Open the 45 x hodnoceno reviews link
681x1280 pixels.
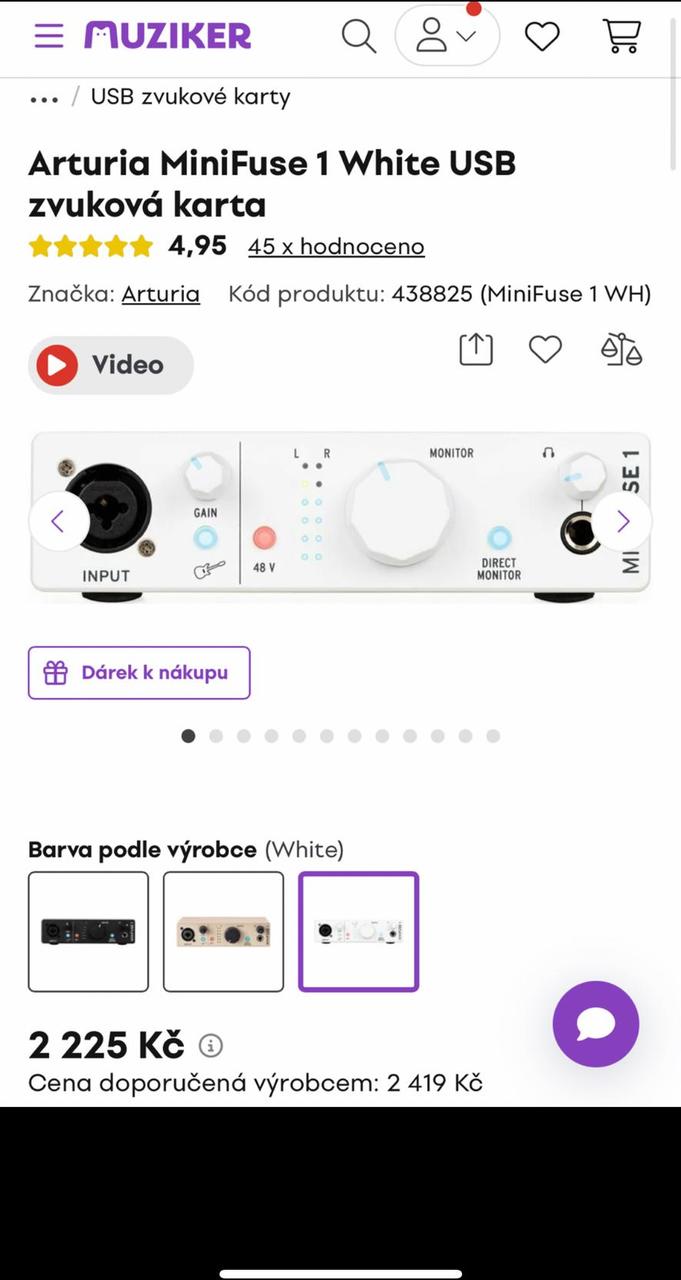click(336, 246)
